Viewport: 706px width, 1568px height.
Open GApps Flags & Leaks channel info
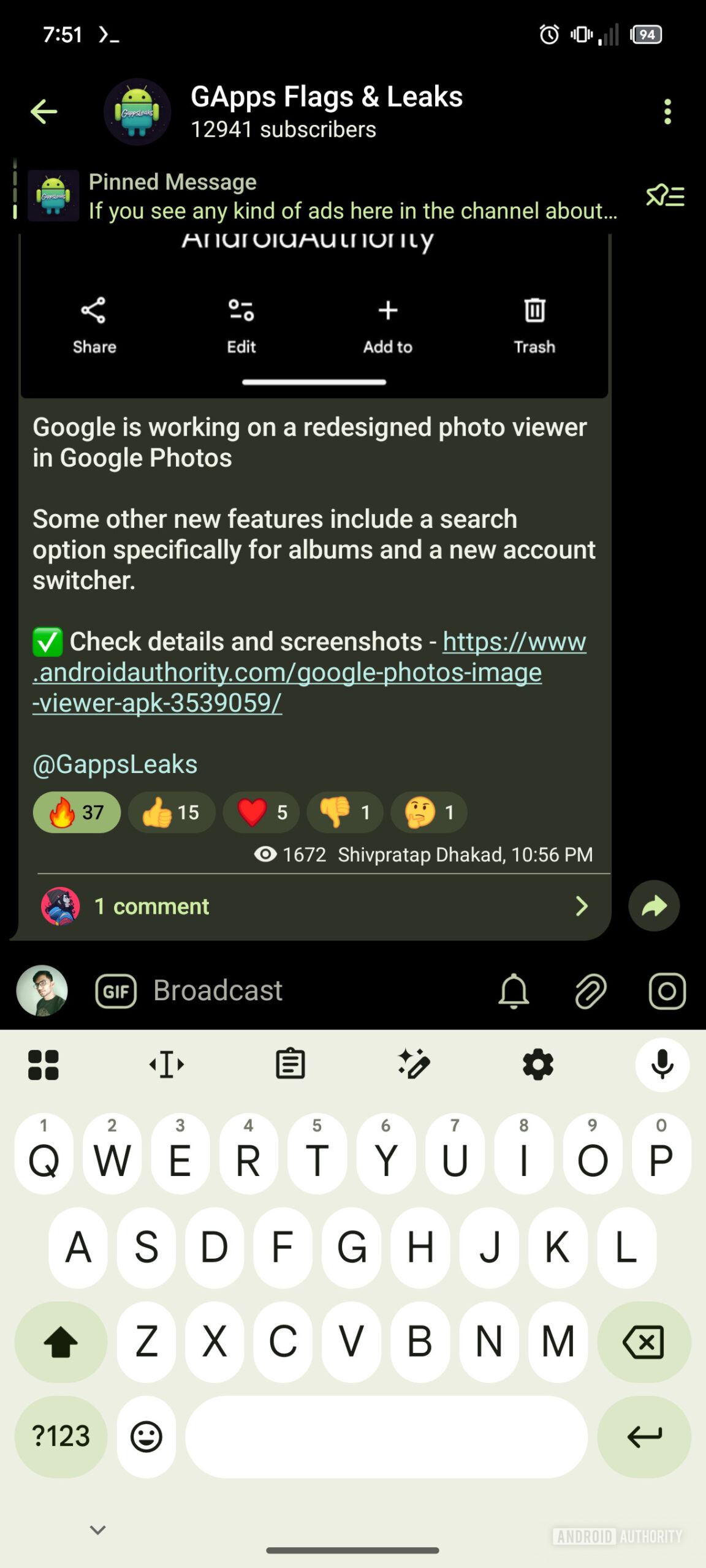point(325,111)
